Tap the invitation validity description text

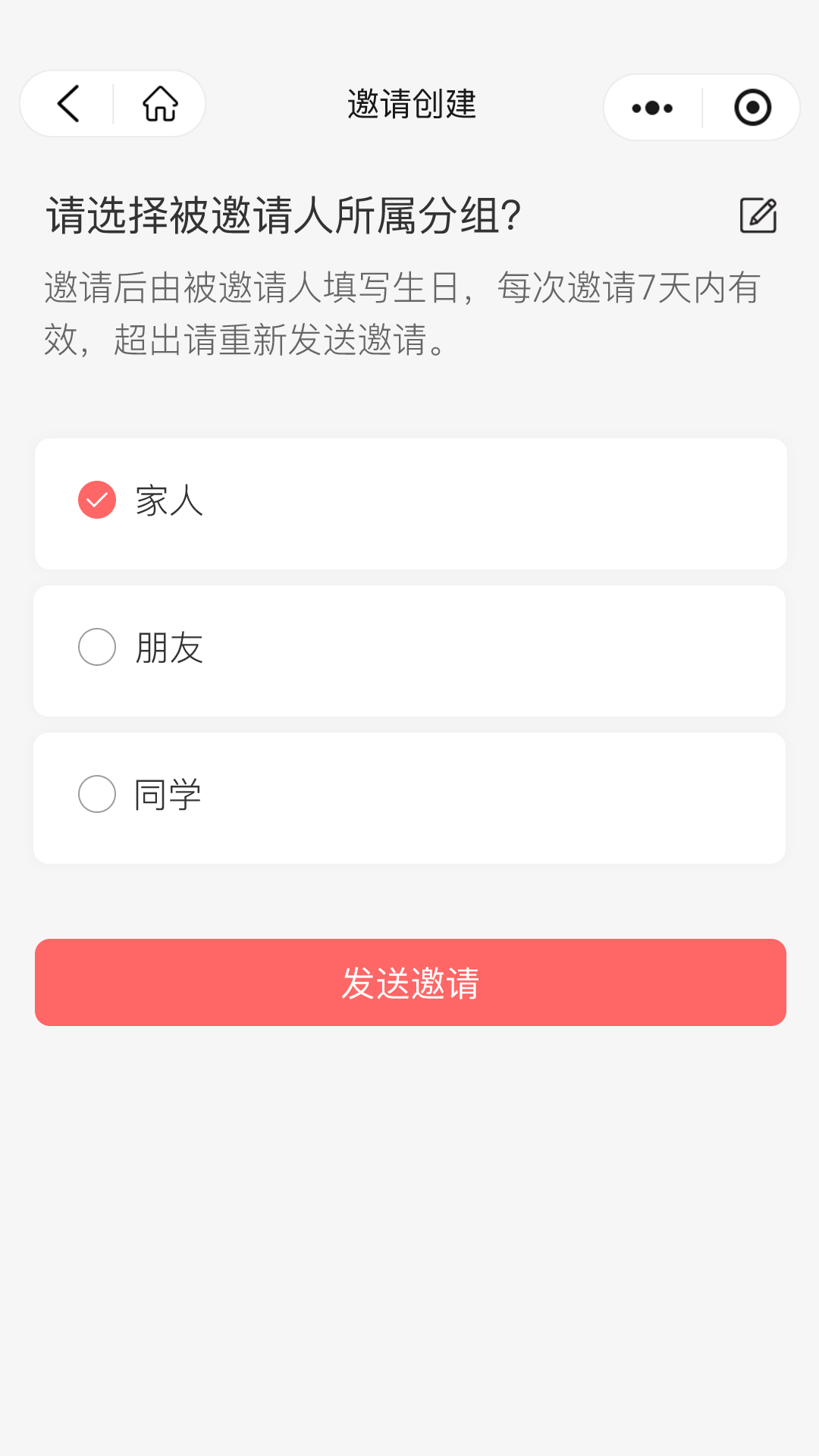pyautogui.click(x=402, y=311)
